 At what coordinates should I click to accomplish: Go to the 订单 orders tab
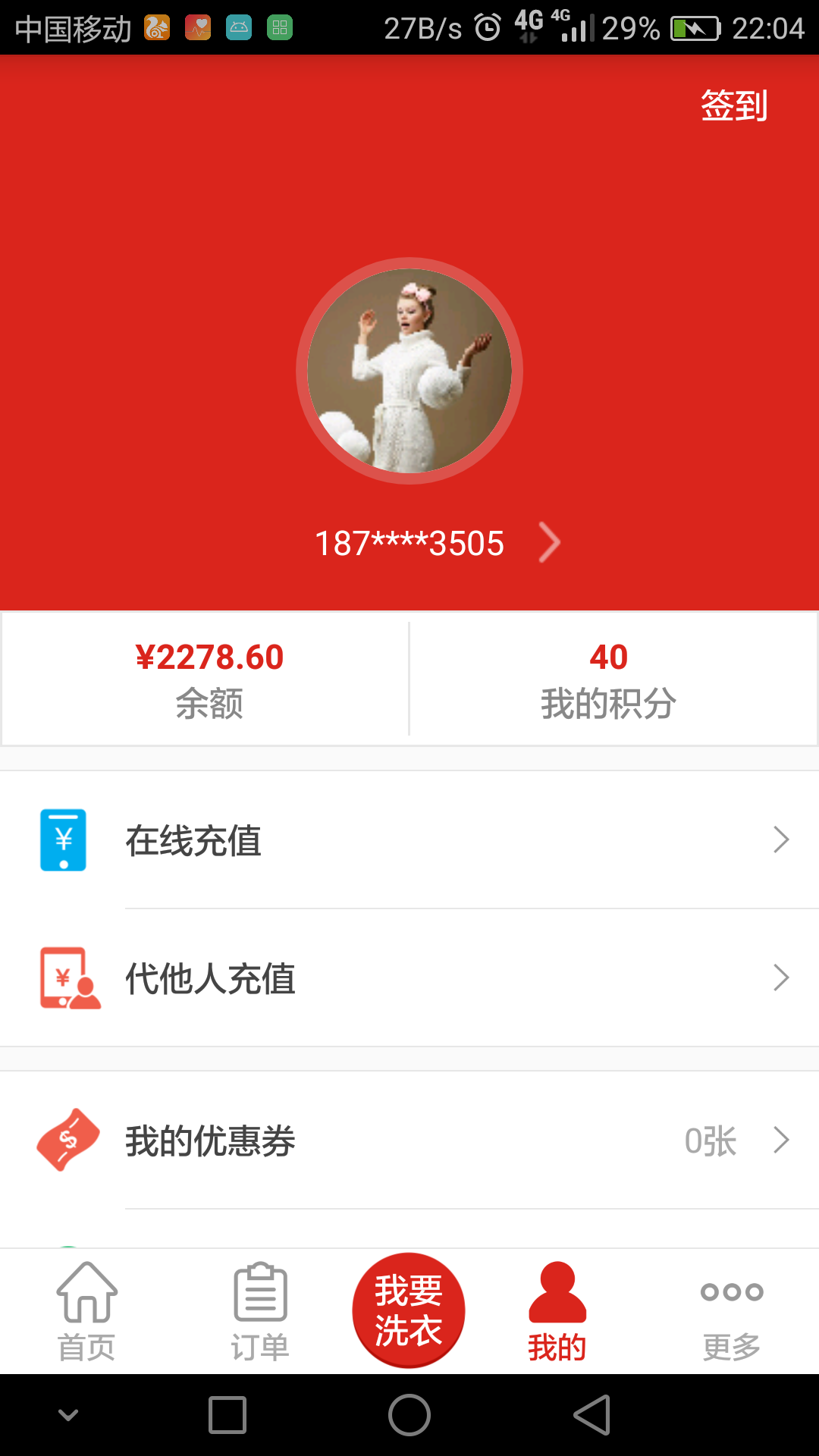260,1312
